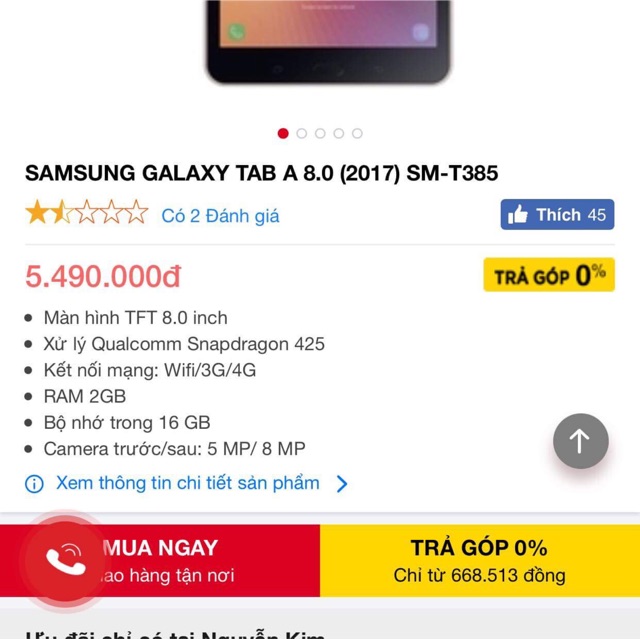Viewport: 640px width, 639px height.
Task: Open Xem thông tin chi tiết sản phẩm
Action: (188, 484)
